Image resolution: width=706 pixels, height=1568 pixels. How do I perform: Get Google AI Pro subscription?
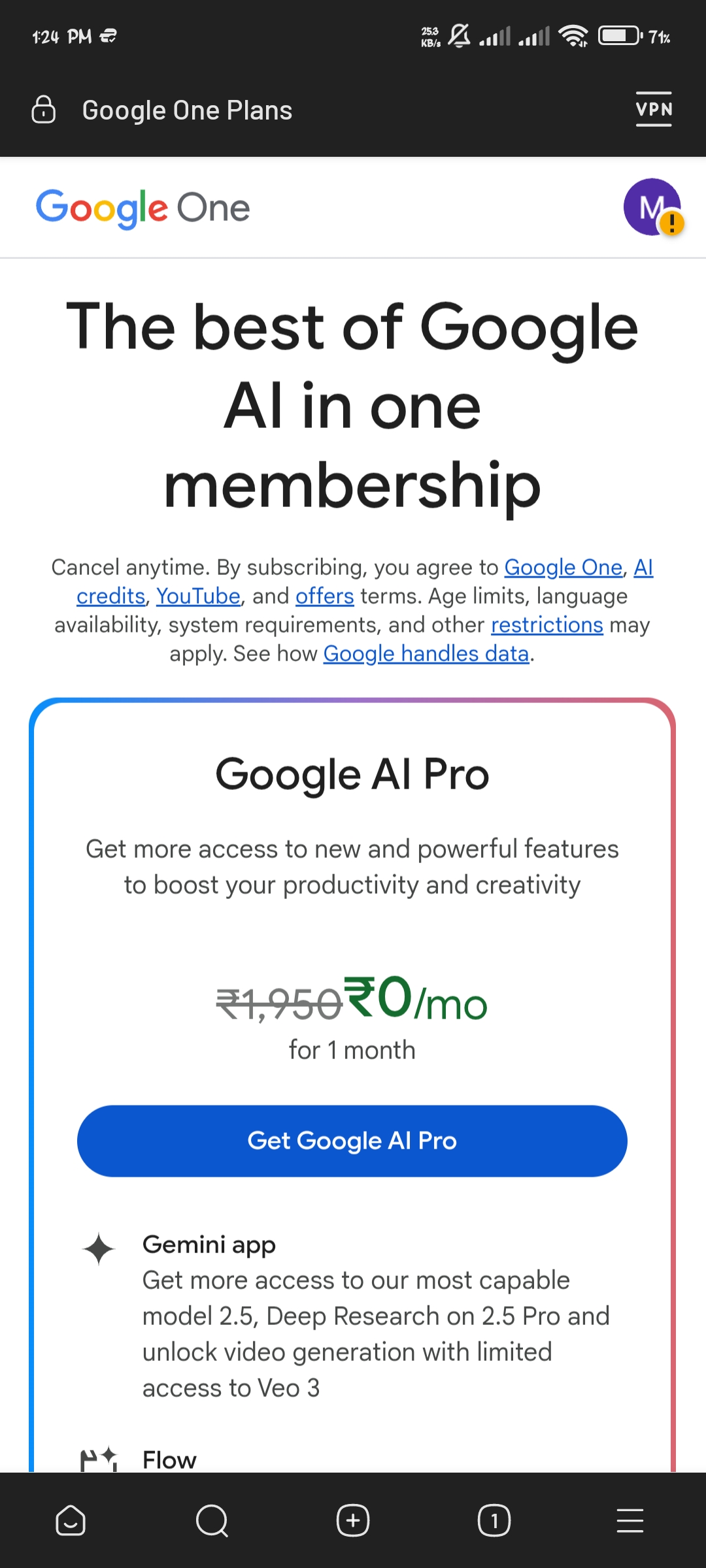coord(352,1141)
